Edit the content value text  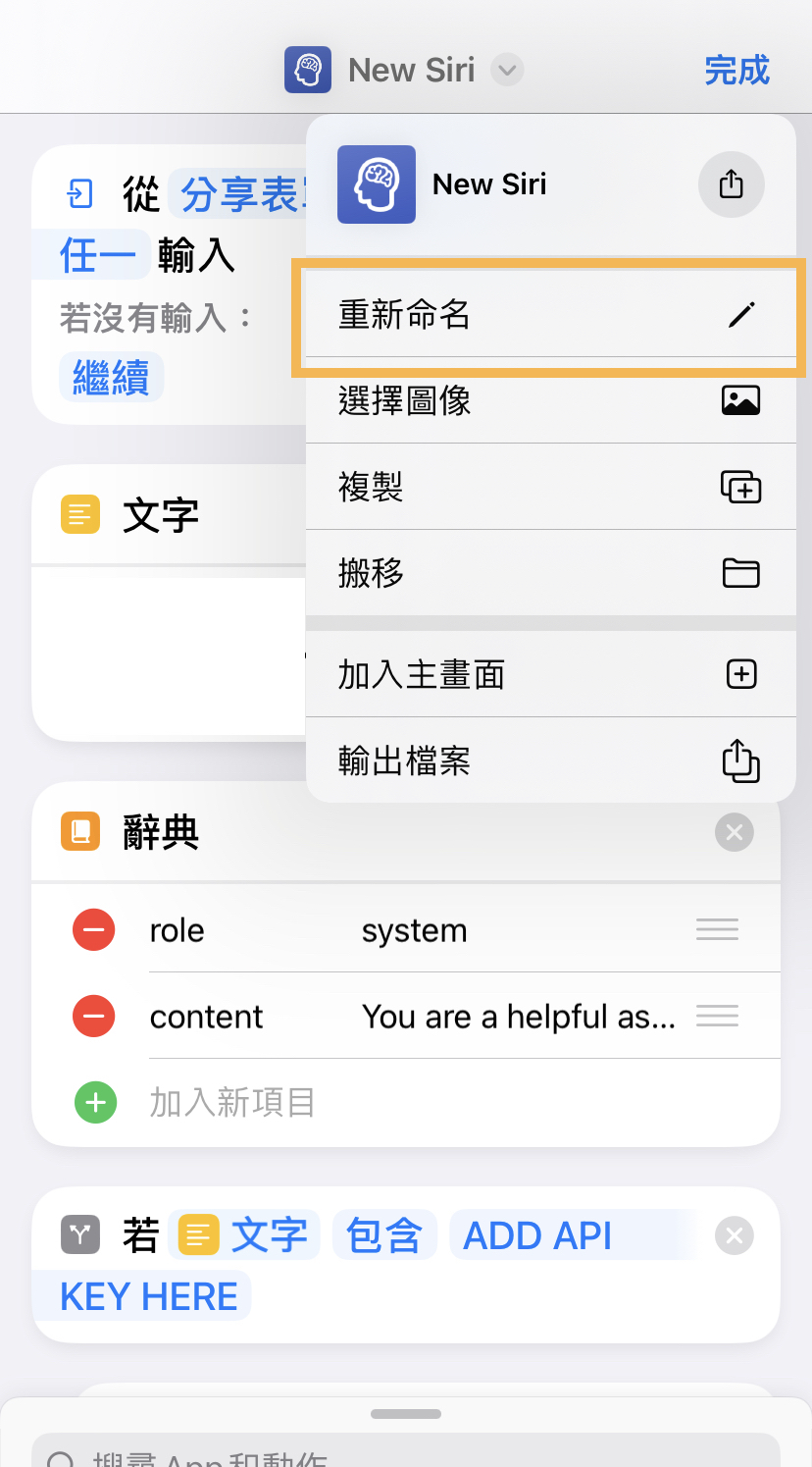(518, 1017)
